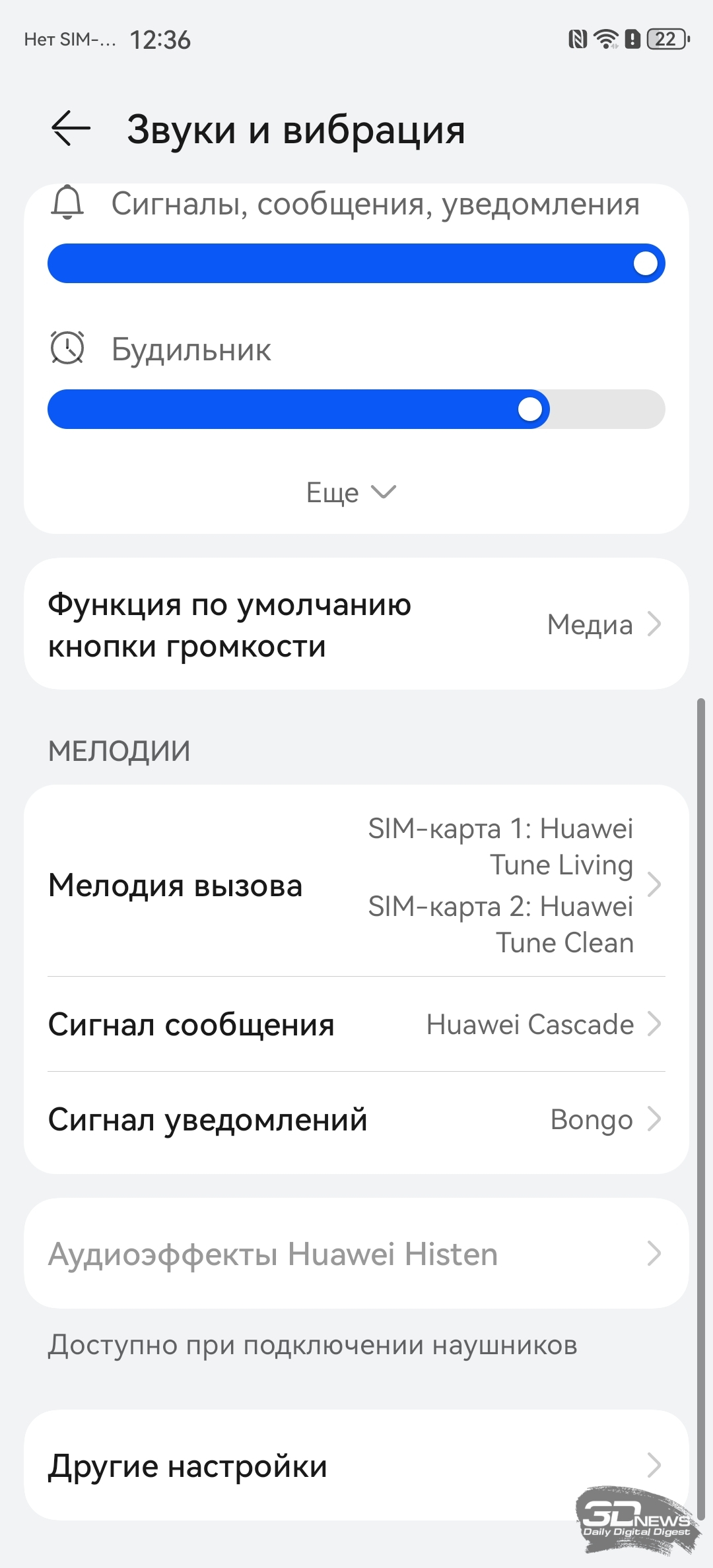Tap the Сигналы, сообщения, уведомления volume slider
713x1568 pixels.
pos(356,263)
